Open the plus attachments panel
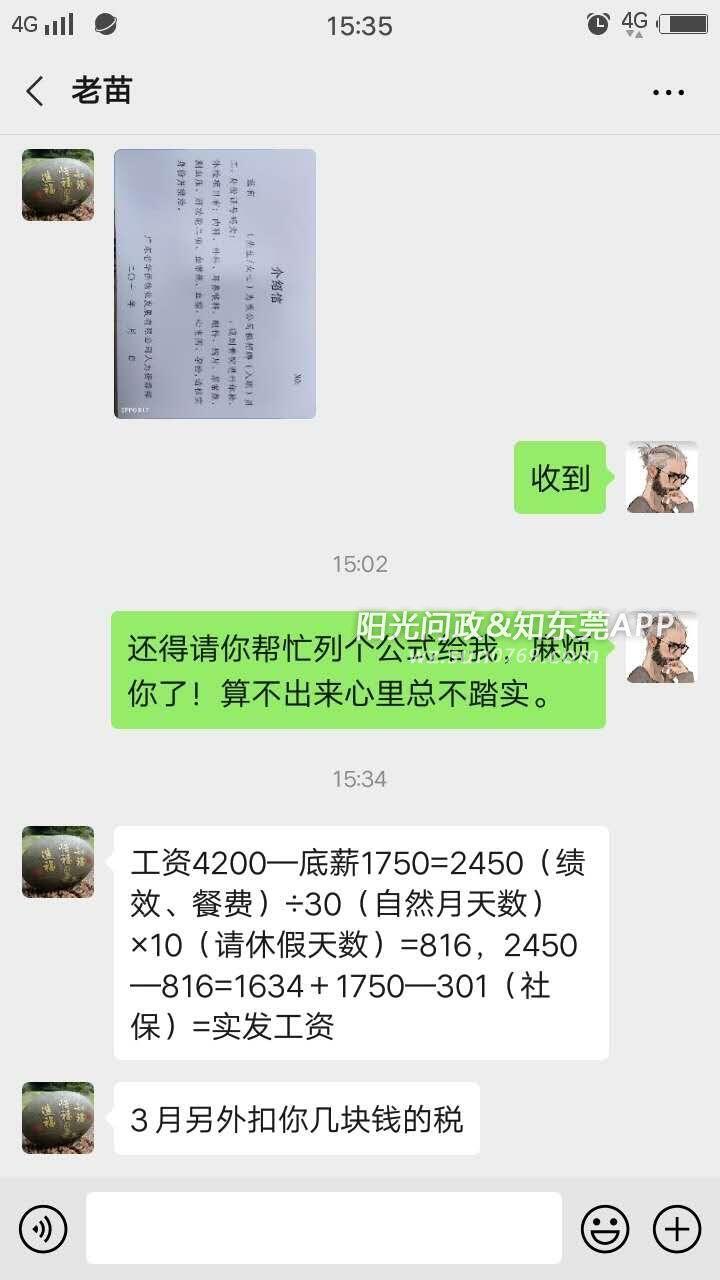 tap(677, 1228)
